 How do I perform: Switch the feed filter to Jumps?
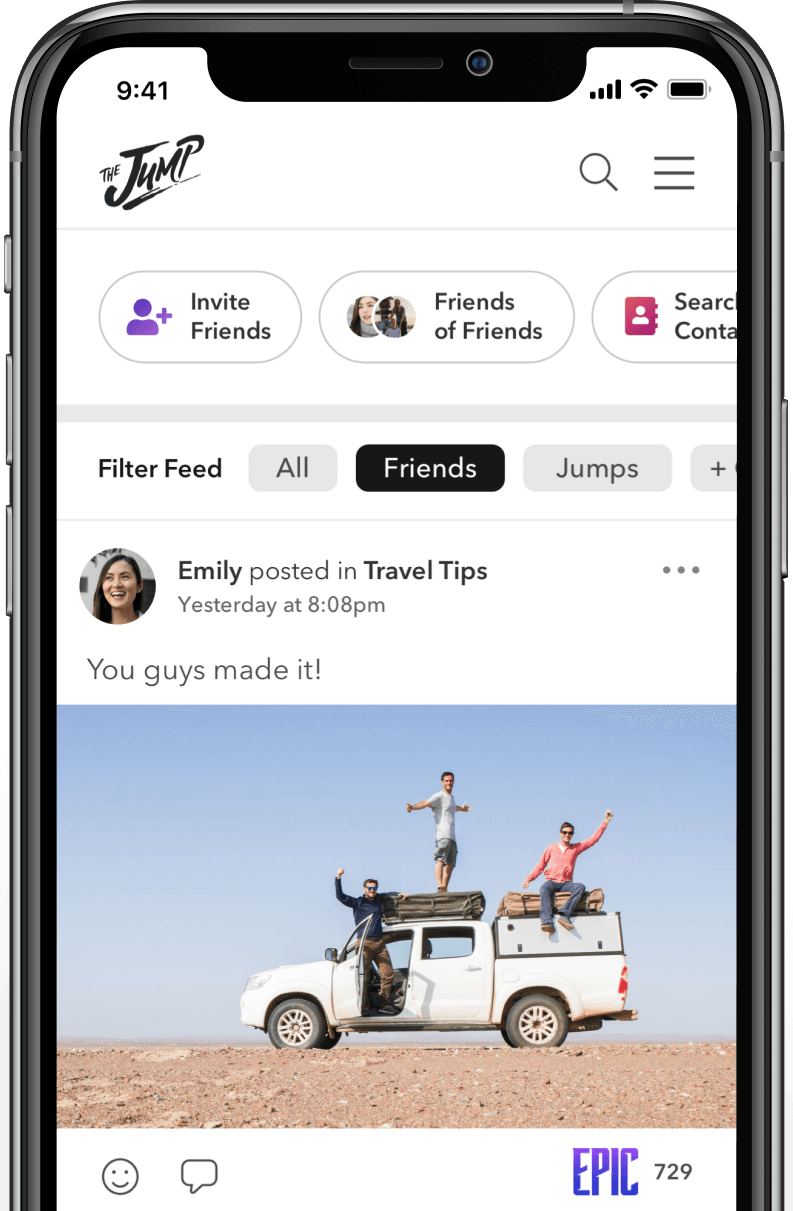pyautogui.click(x=597, y=468)
